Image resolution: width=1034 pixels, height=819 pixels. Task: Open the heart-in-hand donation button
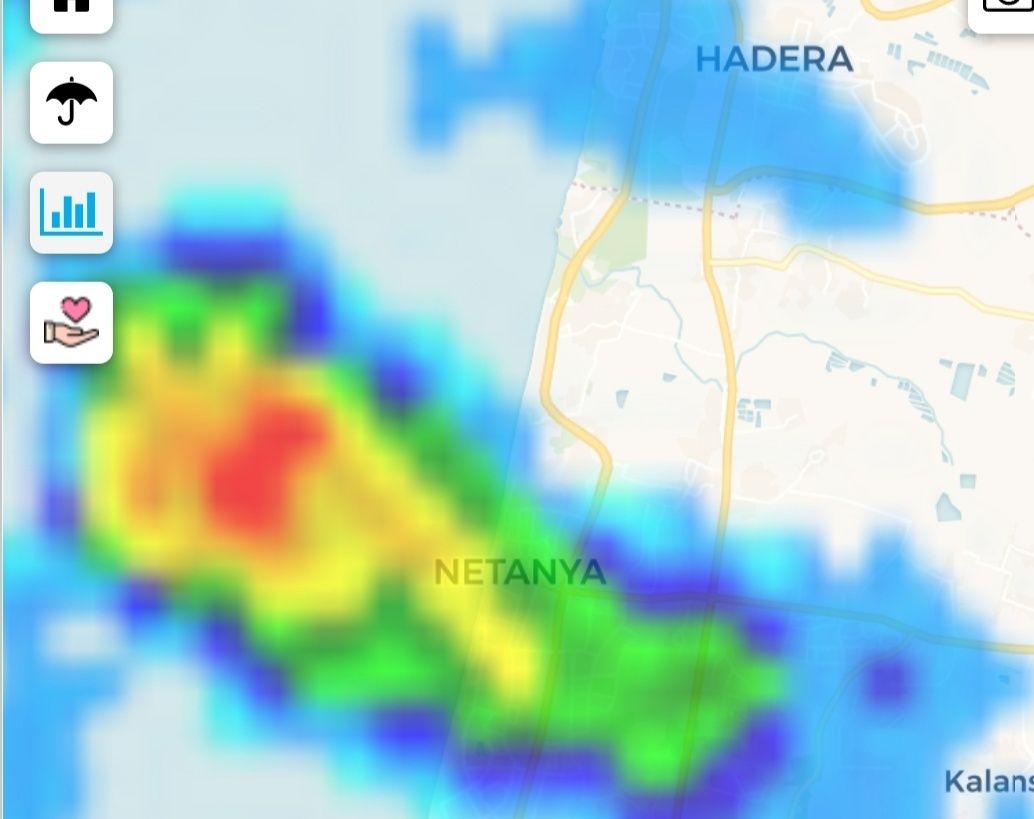71,322
